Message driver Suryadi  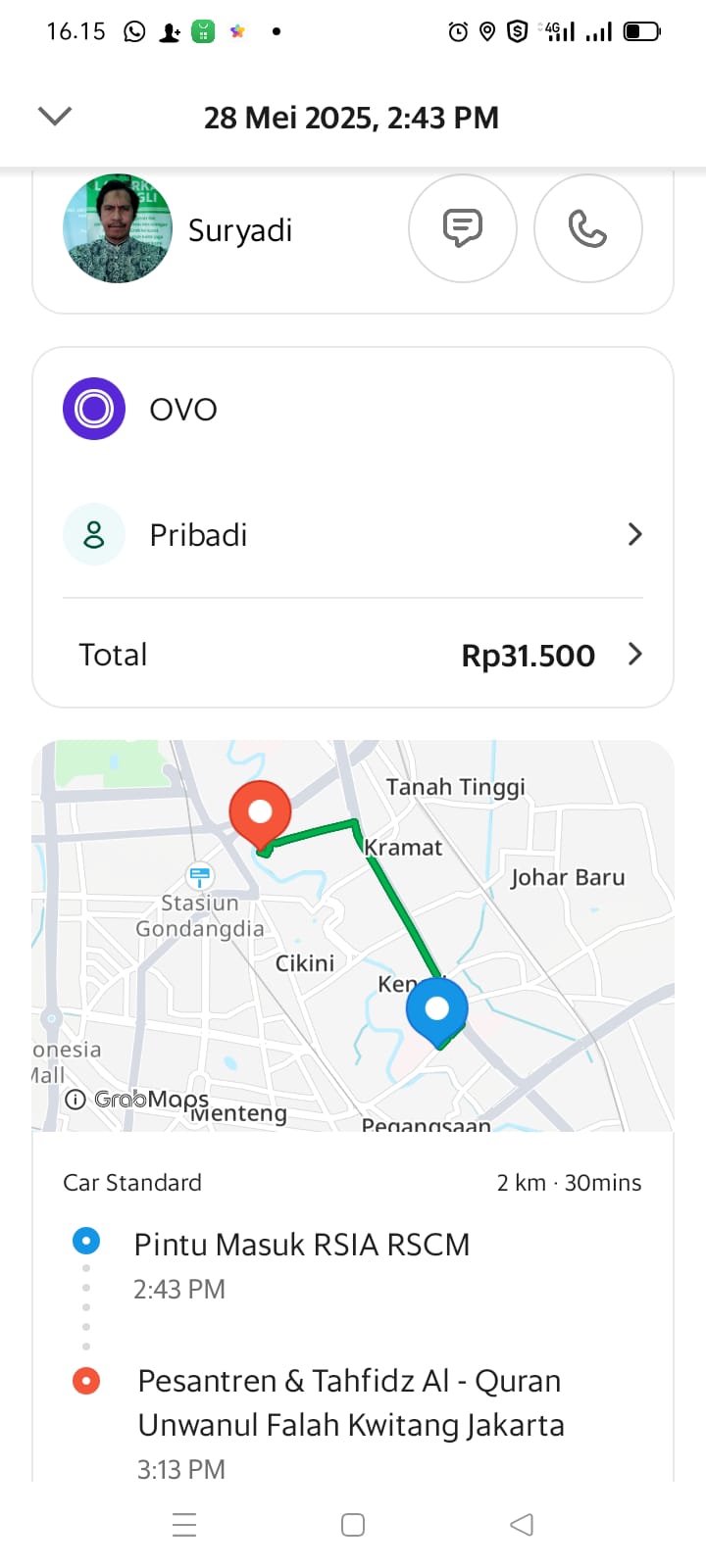pyautogui.click(x=462, y=228)
